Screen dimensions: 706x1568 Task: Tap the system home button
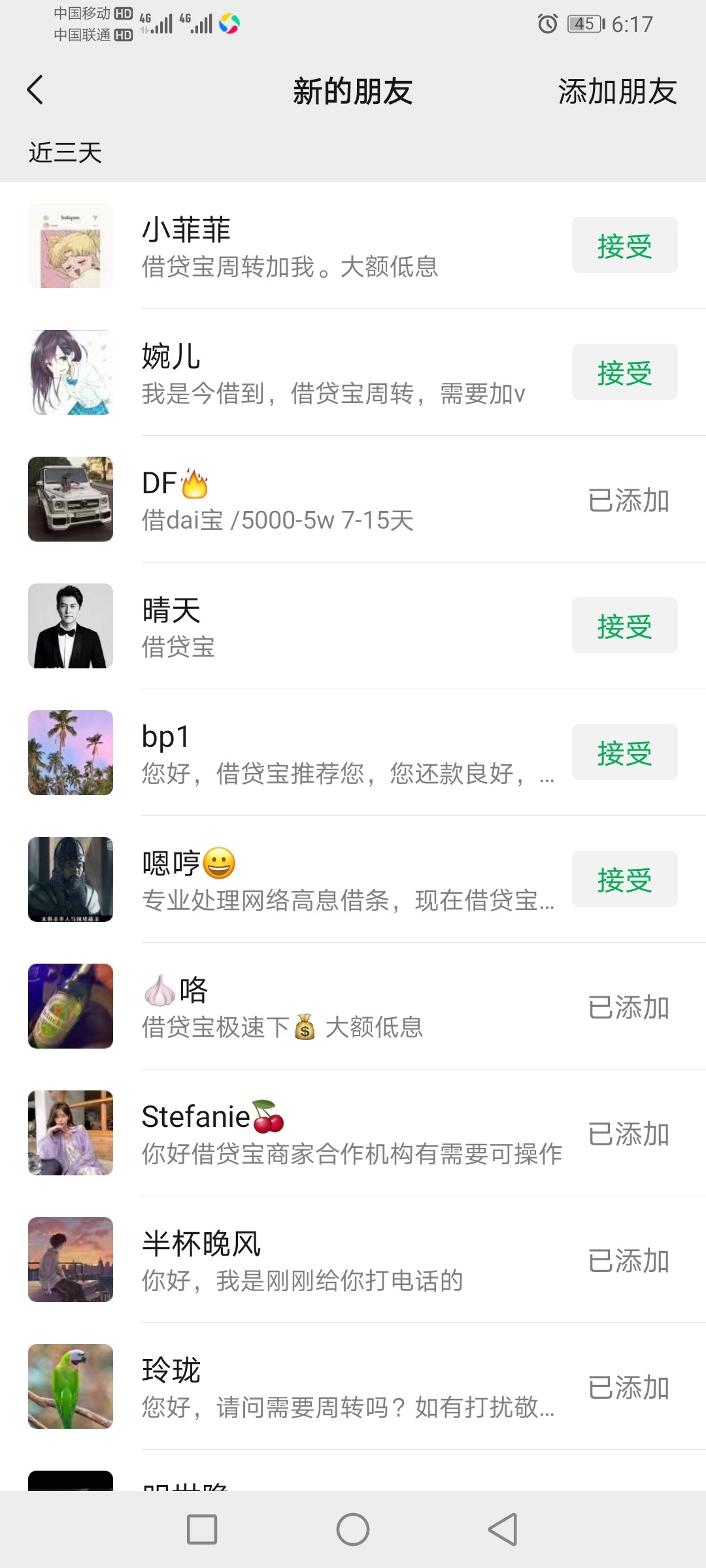pyautogui.click(x=353, y=1529)
